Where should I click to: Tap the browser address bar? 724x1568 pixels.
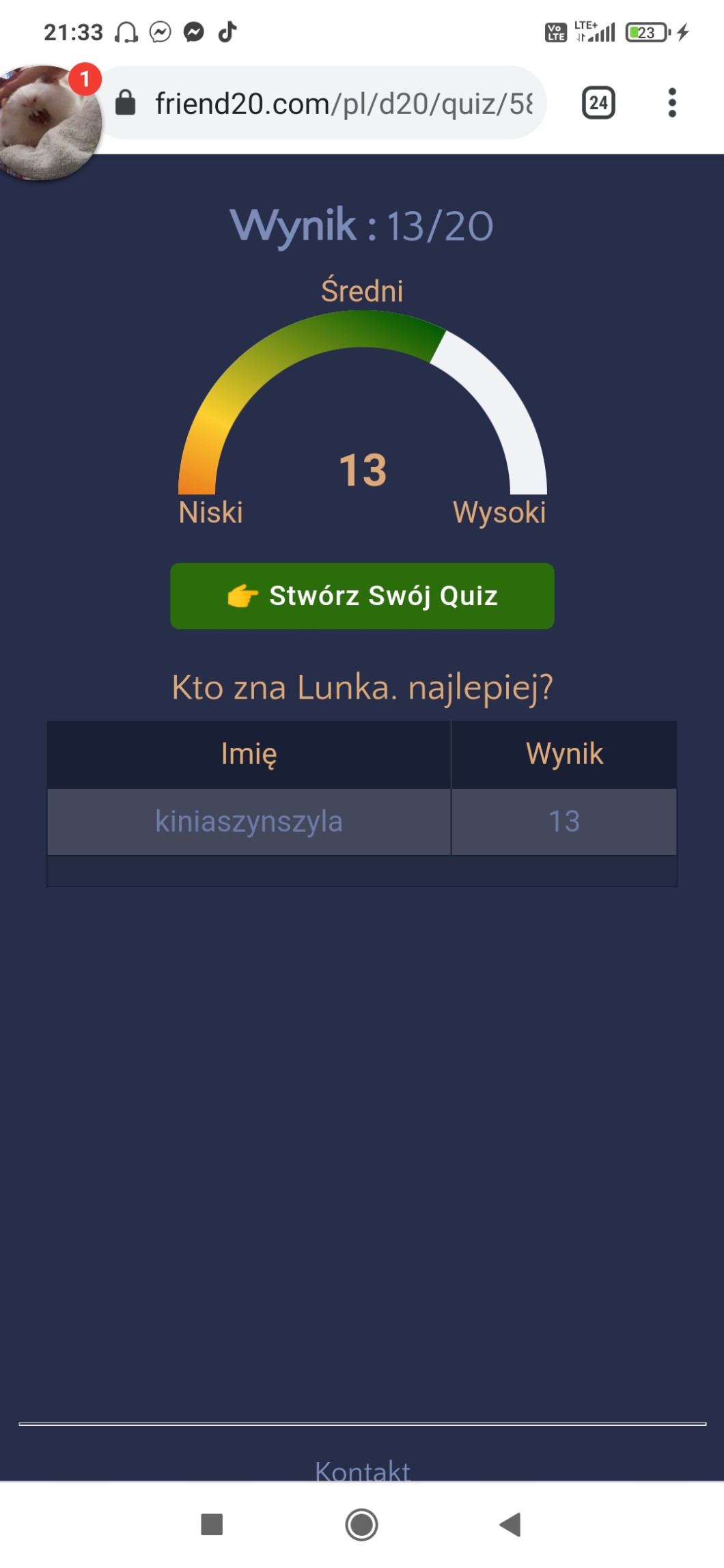point(342,104)
